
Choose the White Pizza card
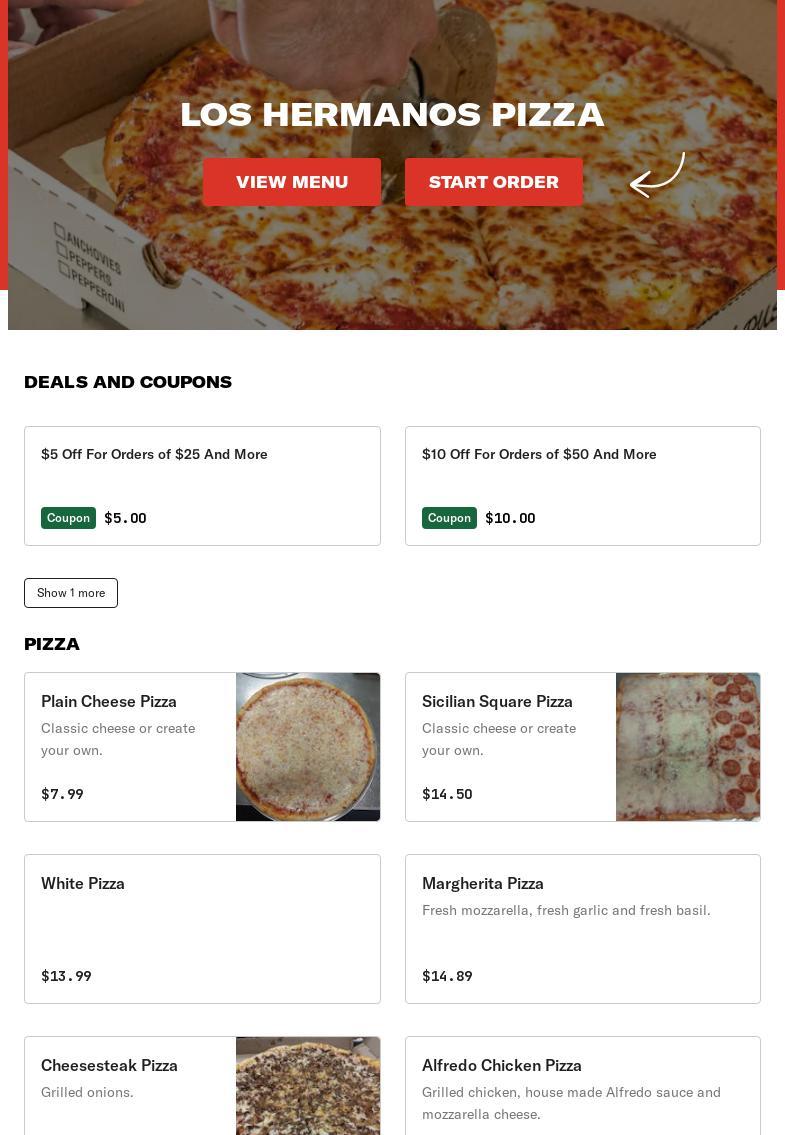pyautogui.click(x=202, y=929)
